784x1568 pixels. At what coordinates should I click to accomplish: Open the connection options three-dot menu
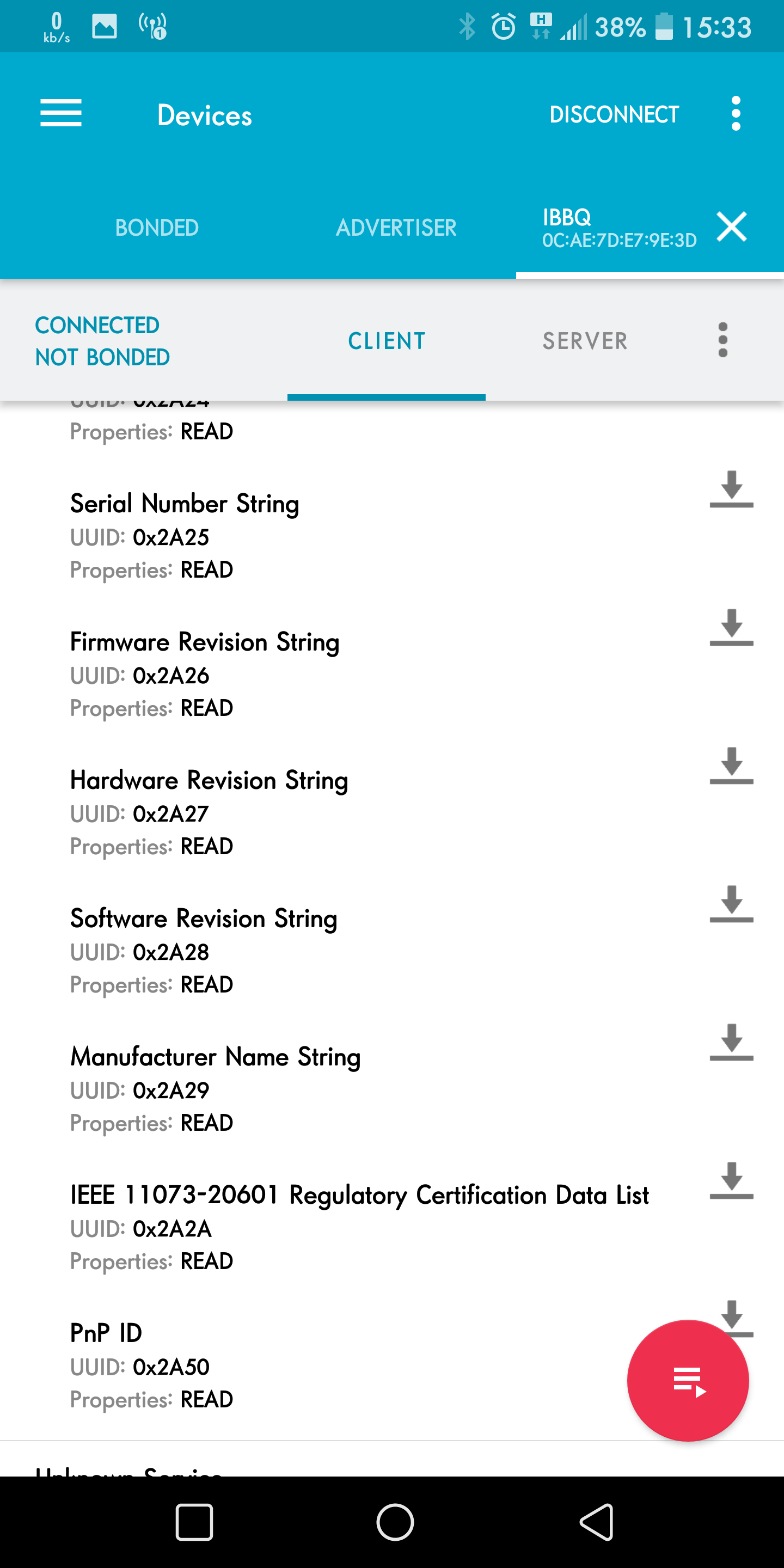coord(722,340)
